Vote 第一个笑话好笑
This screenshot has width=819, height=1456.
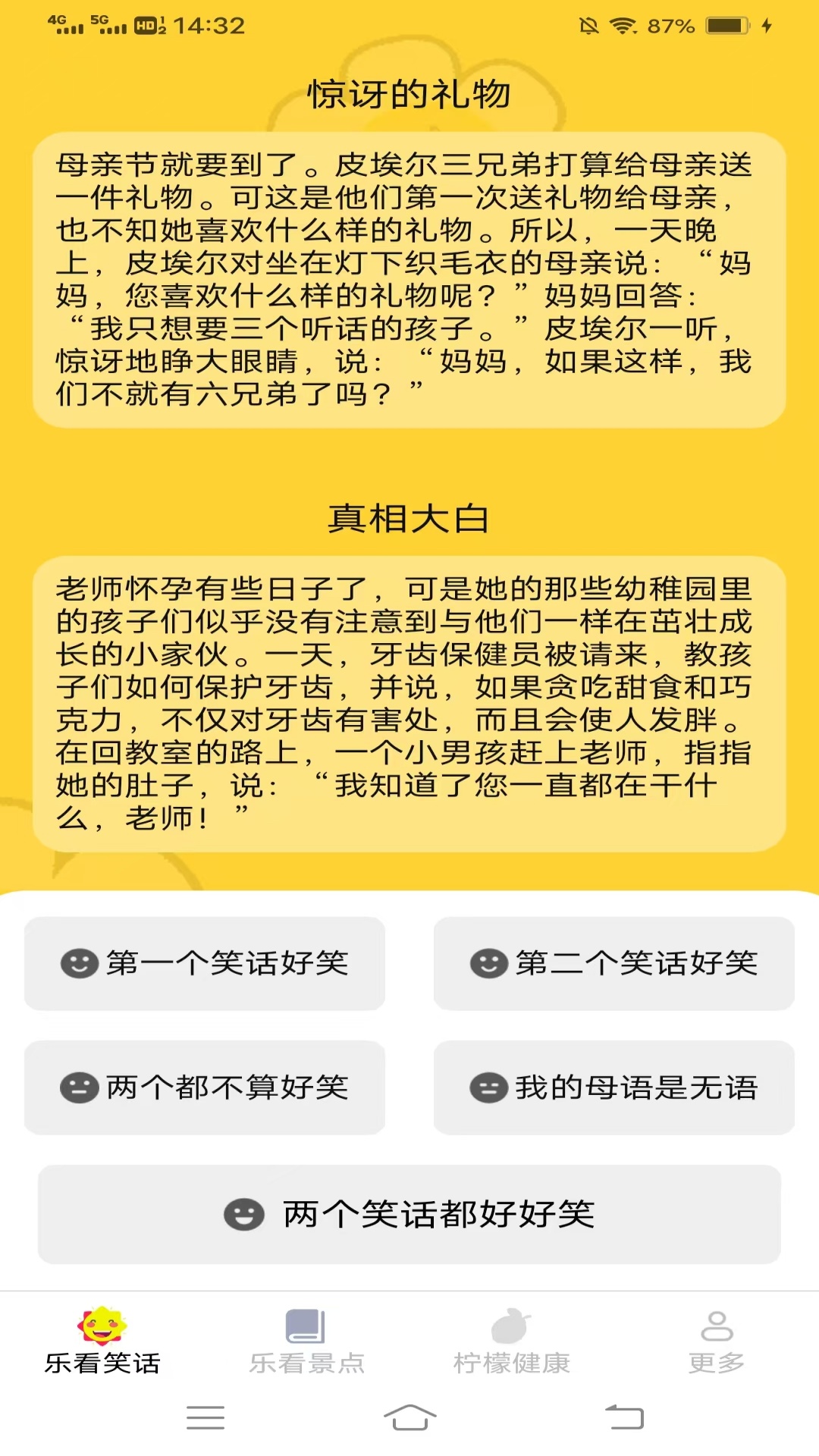coord(205,963)
